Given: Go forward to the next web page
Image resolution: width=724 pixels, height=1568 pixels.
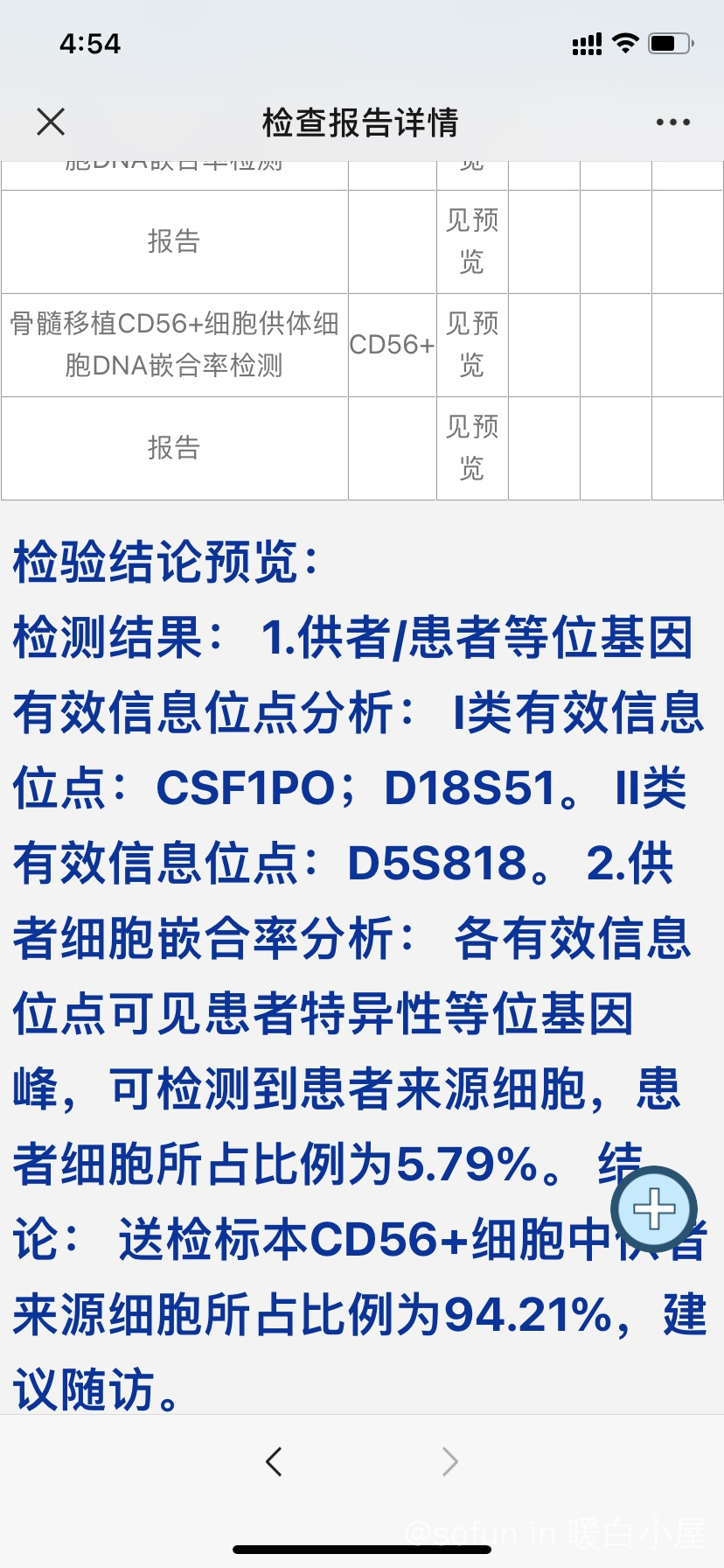Looking at the screenshot, I should [x=450, y=1461].
